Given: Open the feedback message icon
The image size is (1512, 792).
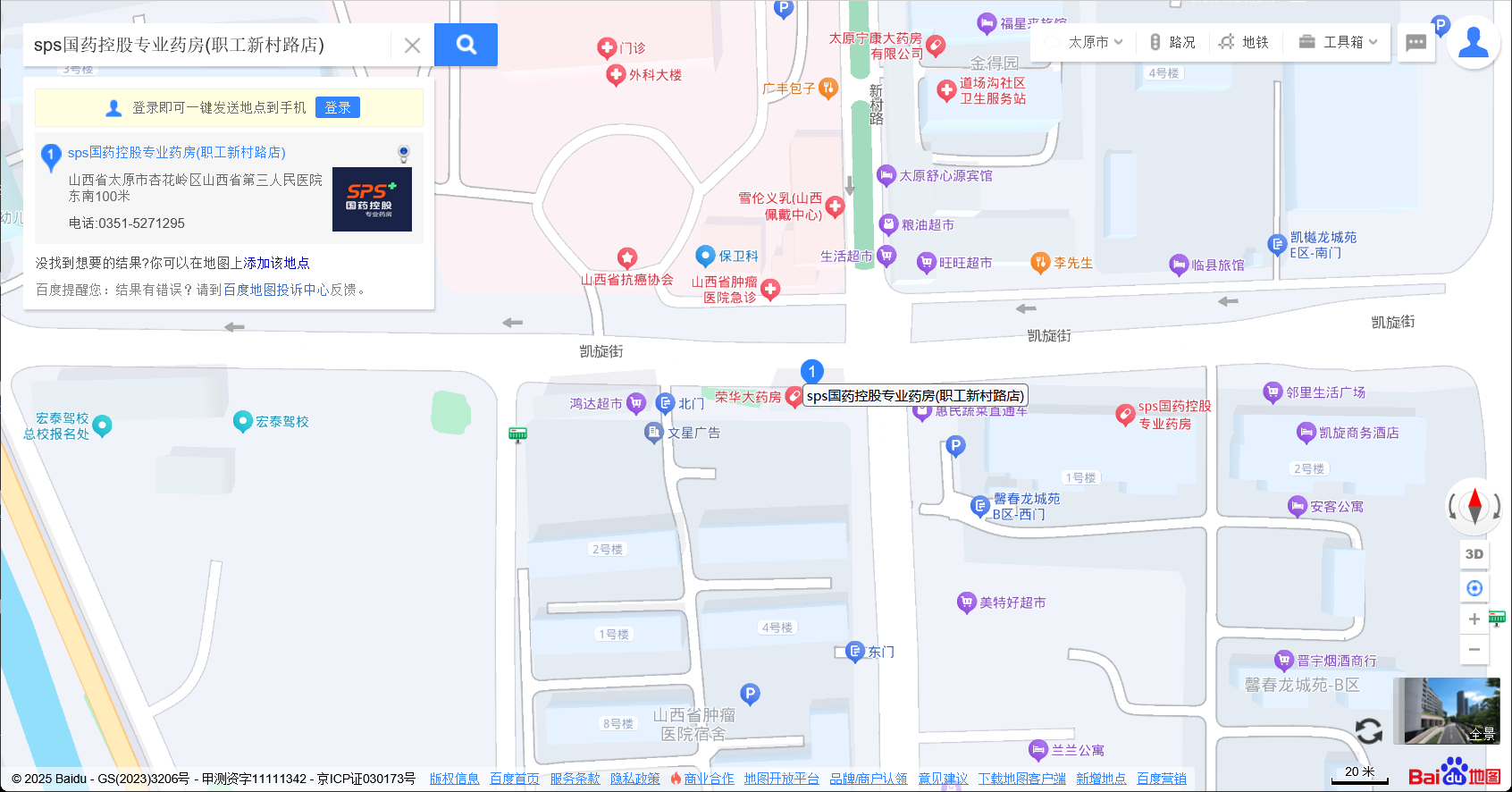Looking at the screenshot, I should click(1415, 43).
